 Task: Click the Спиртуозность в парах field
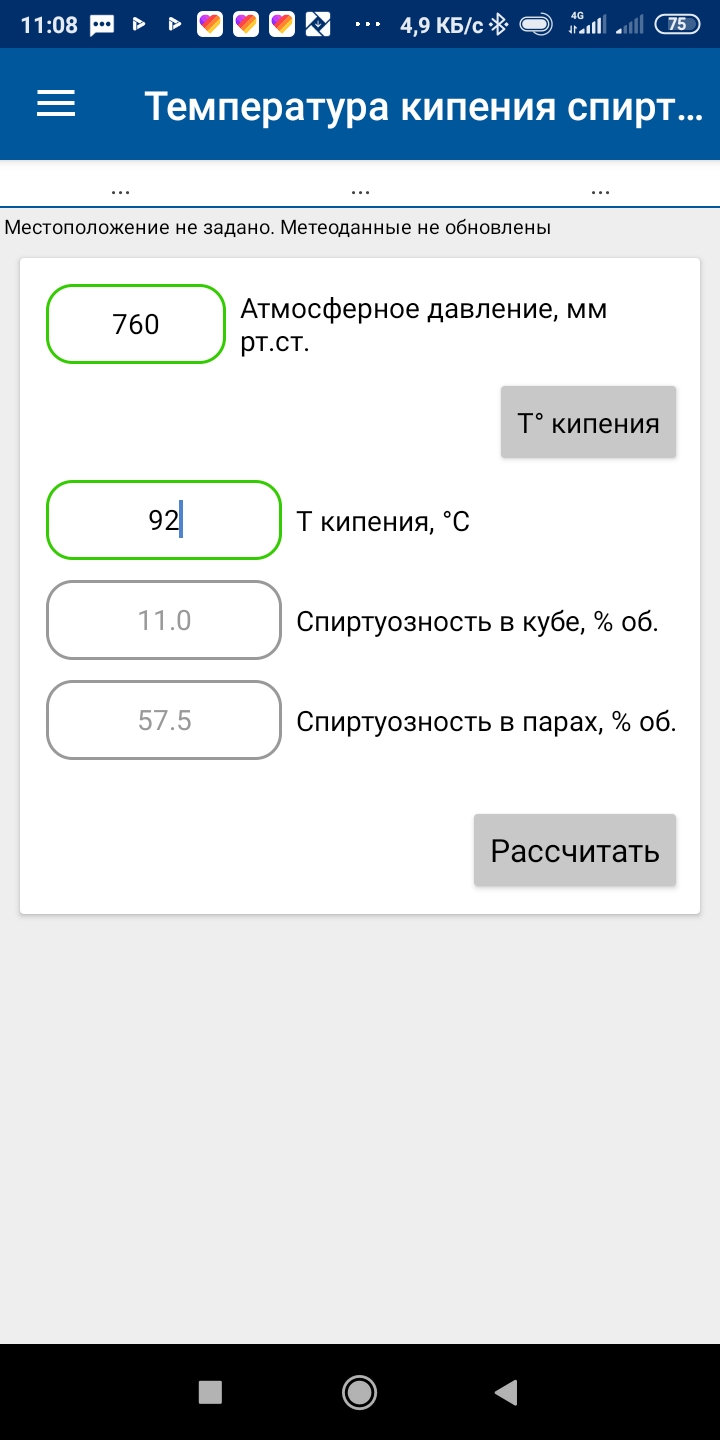(x=163, y=720)
